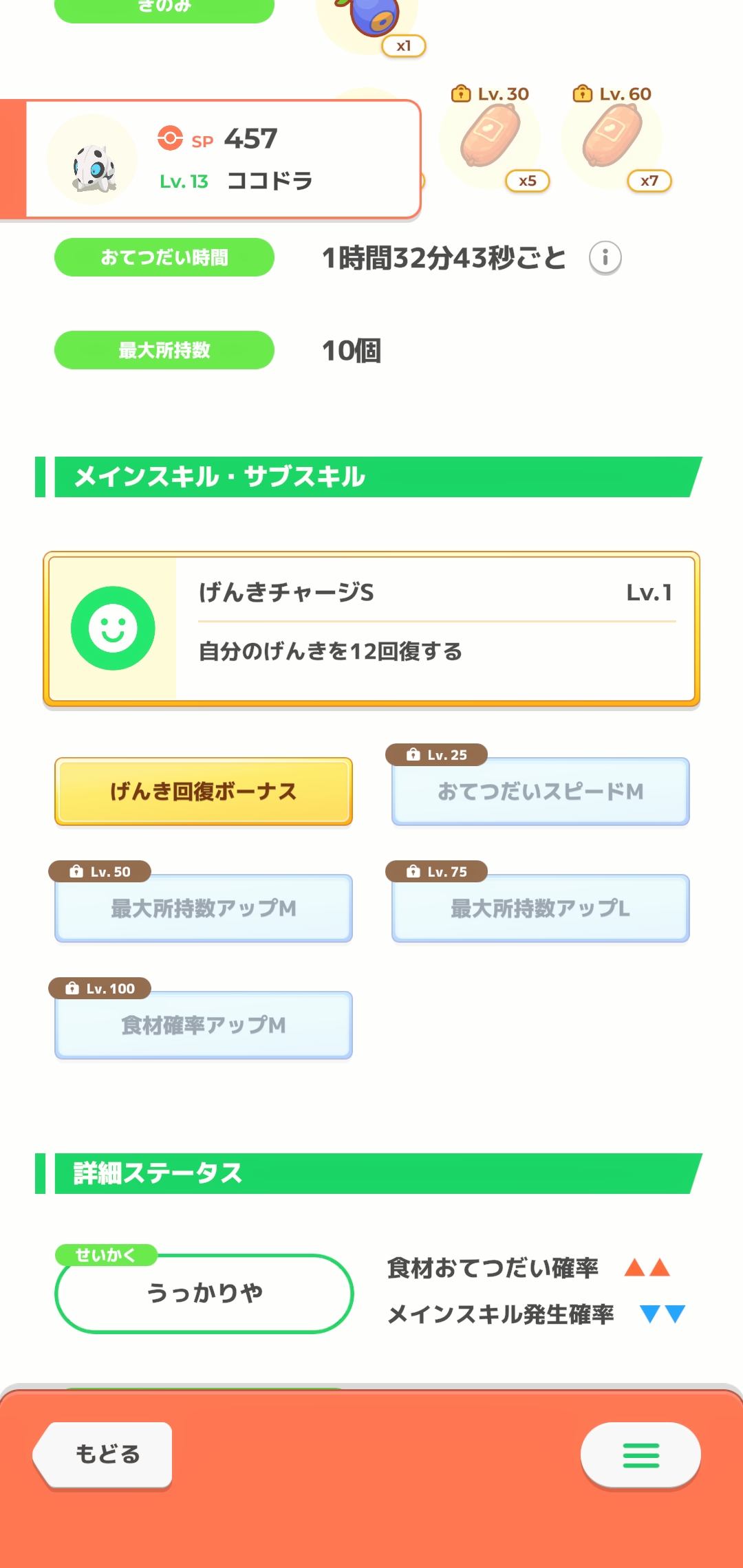Tap the Lv. 60 locked ingredient
Viewport: 743px width, 1568px height.
pyautogui.click(x=613, y=138)
